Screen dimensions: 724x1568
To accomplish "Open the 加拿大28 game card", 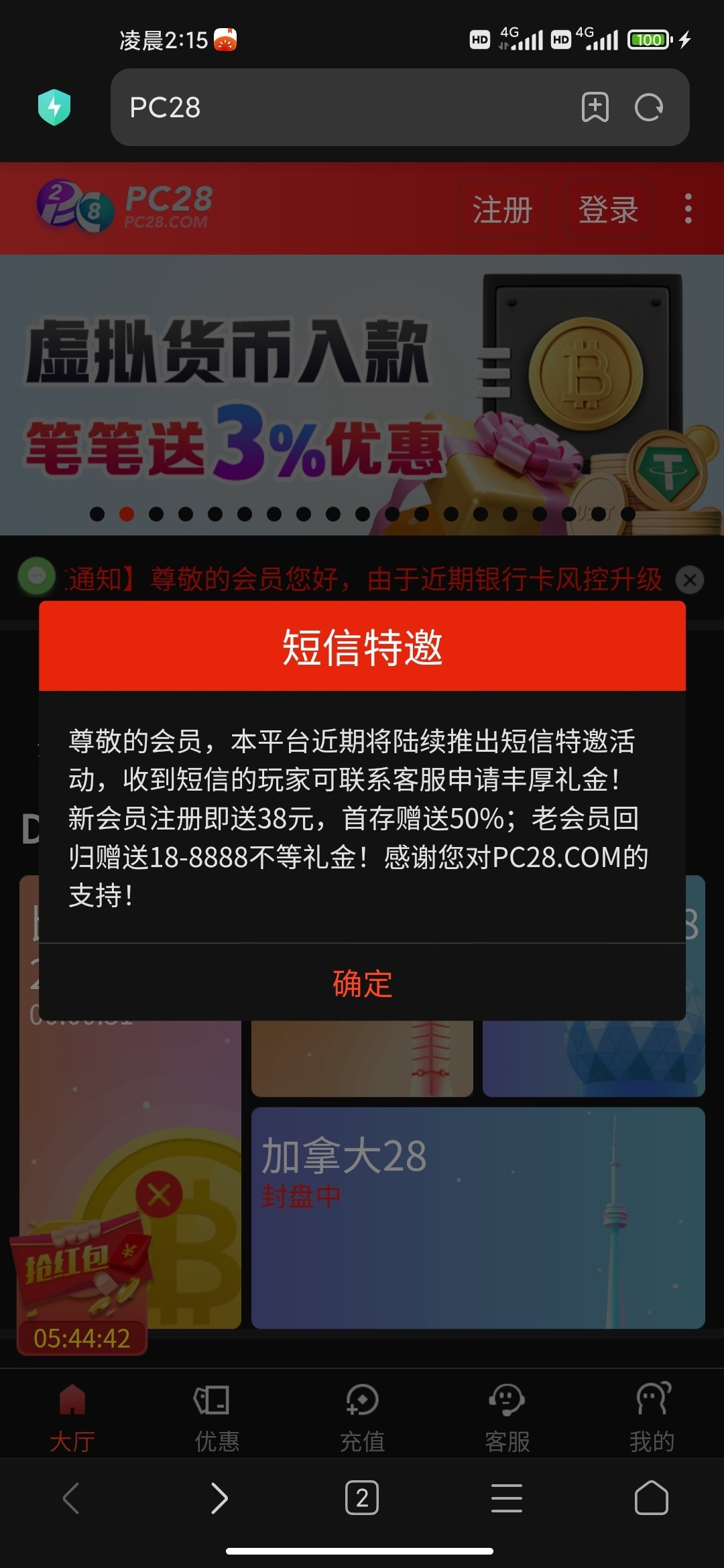I will click(477, 1217).
